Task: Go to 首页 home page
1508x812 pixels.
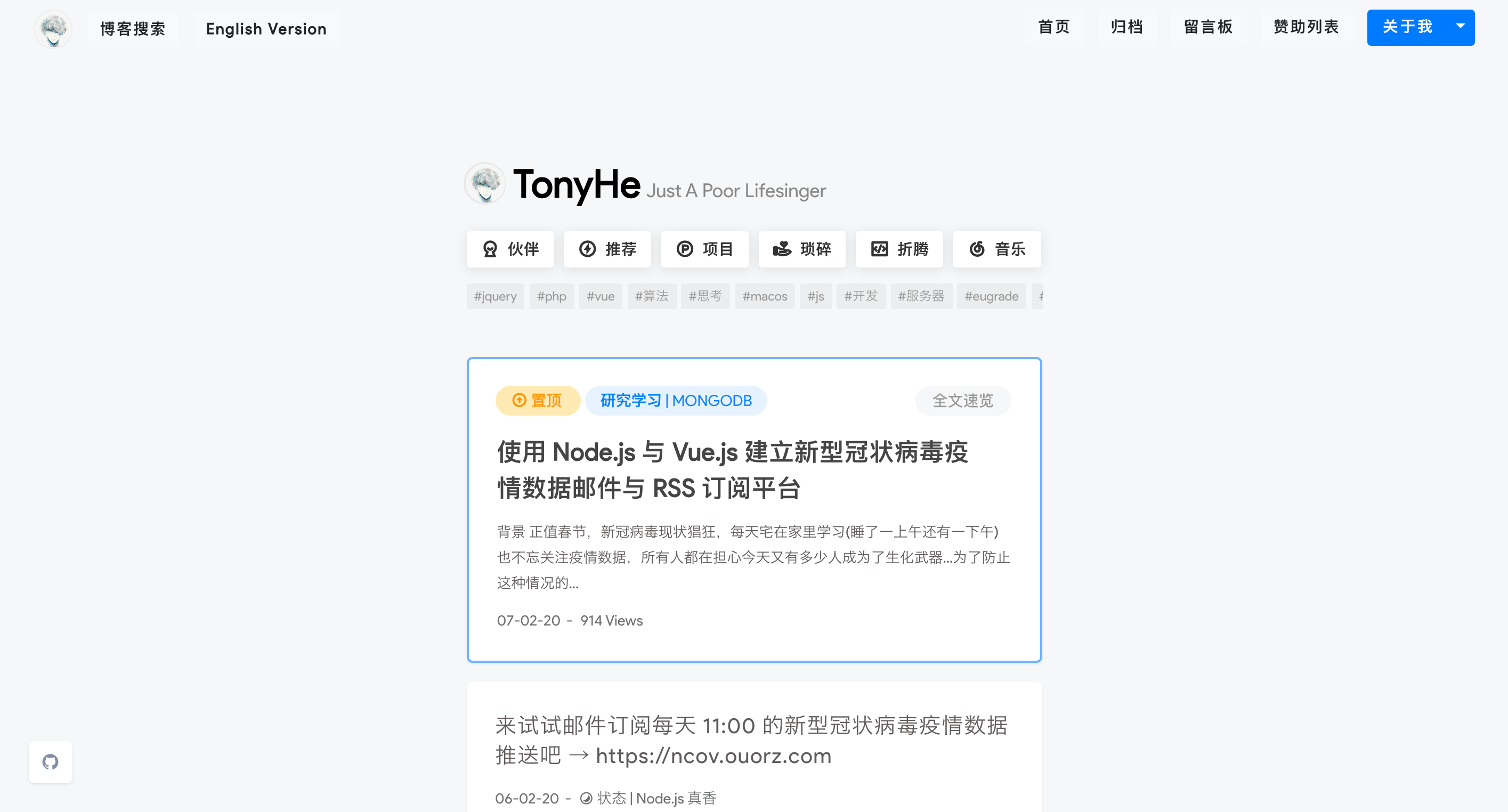Action: tap(1053, 27)
